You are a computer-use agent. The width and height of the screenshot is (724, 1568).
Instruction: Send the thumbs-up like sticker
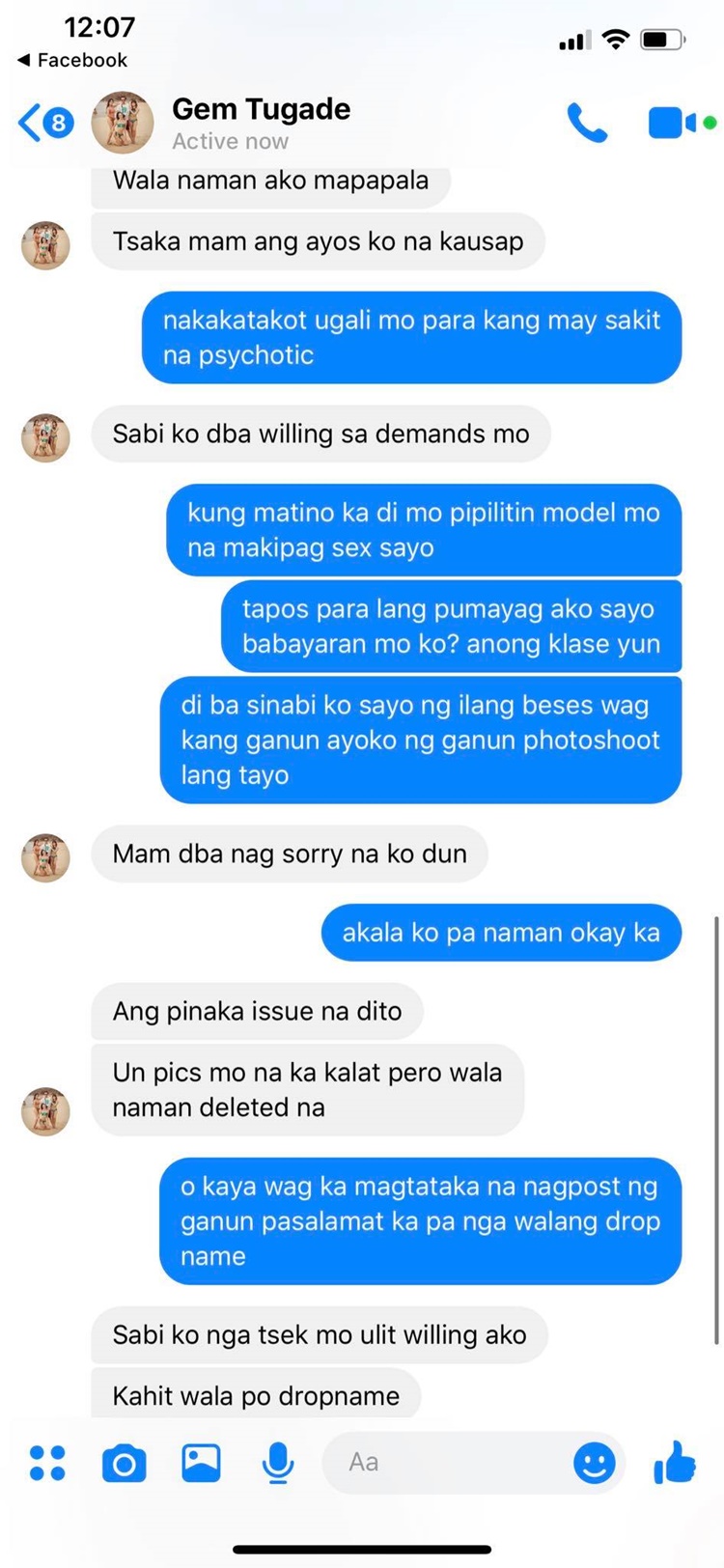point(676,1463)
